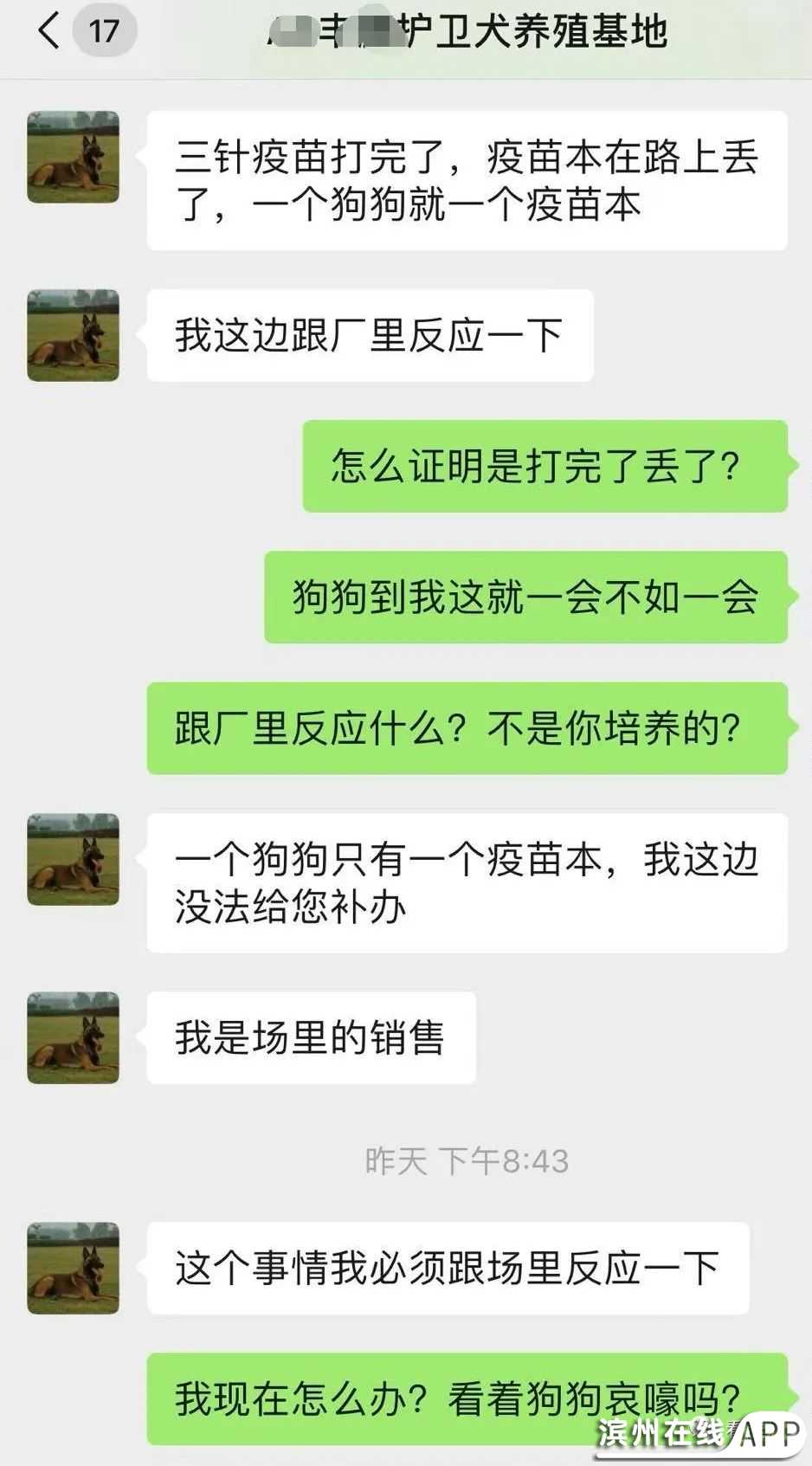The height and width of the screenshot is (1466, 812).
Task: View profile from avatar beside "三针疫苗打完了" message
Action: [x=73, y=157]
